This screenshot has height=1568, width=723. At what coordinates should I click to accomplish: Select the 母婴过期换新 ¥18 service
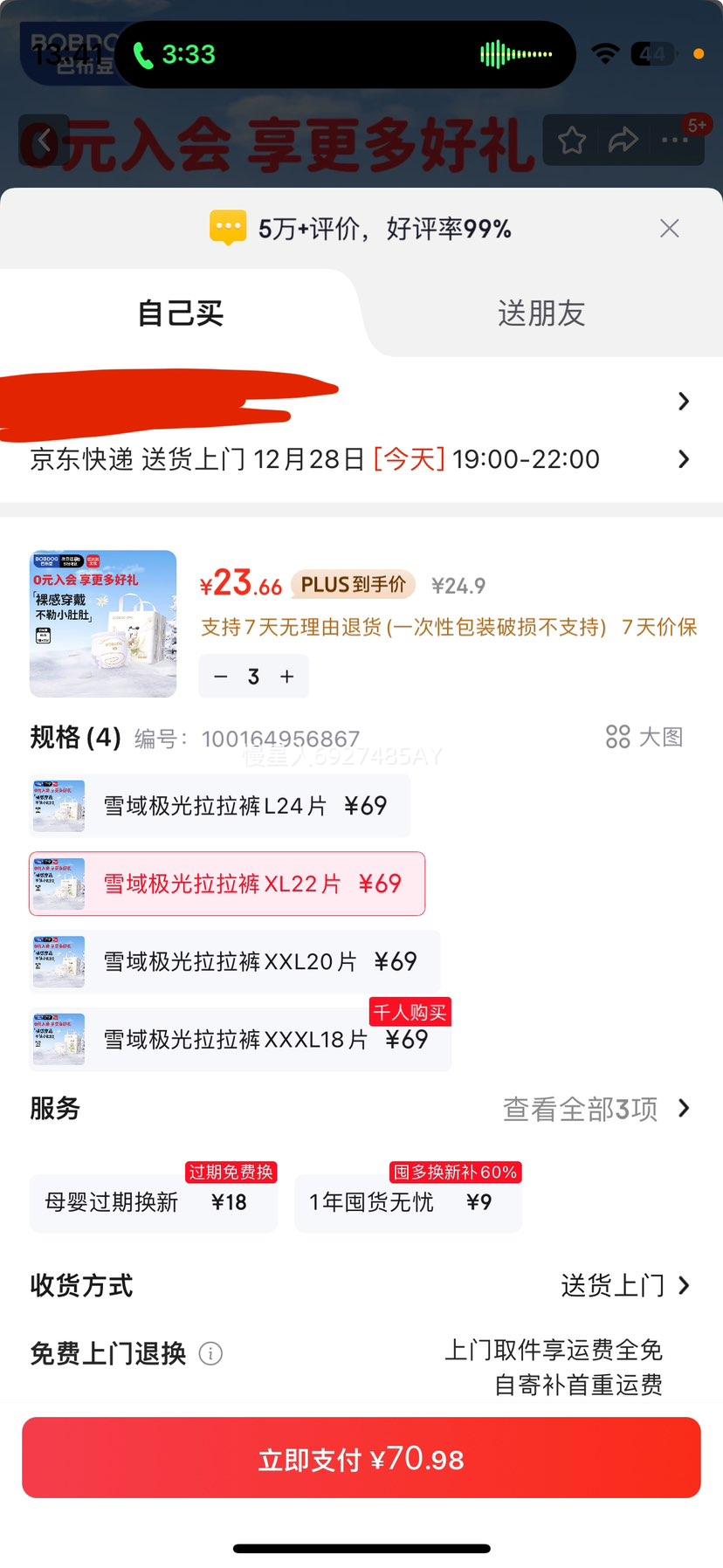[x=153, y=1201]
